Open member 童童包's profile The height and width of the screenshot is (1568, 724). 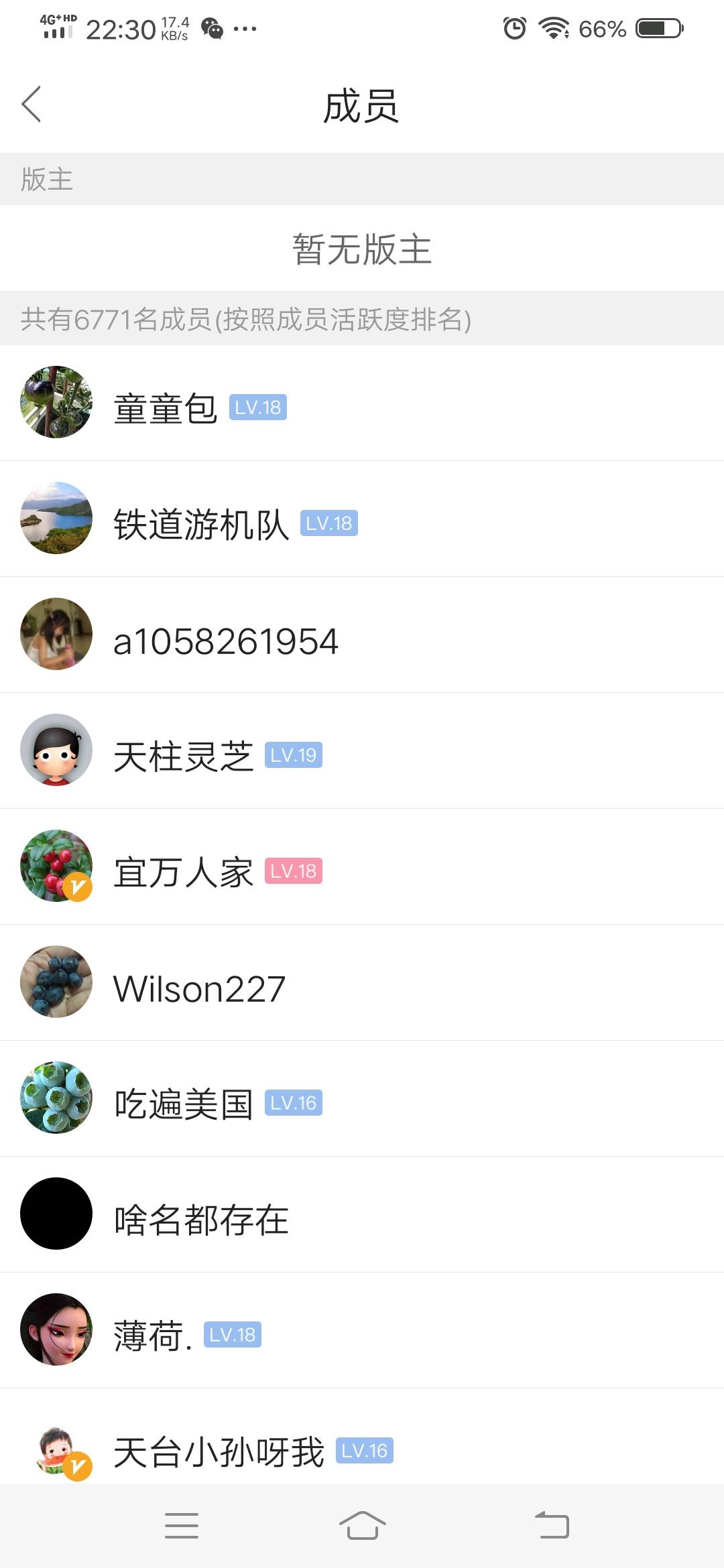[165, 407]
